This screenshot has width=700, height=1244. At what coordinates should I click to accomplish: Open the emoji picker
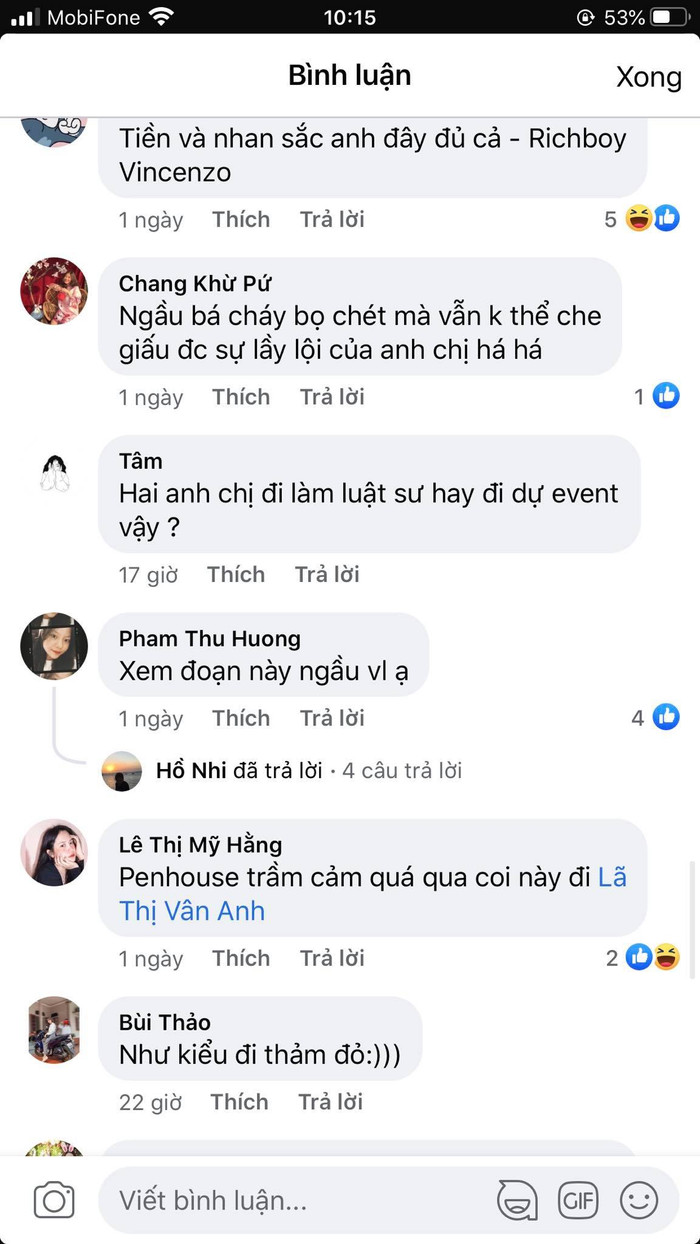[639, 1199]
